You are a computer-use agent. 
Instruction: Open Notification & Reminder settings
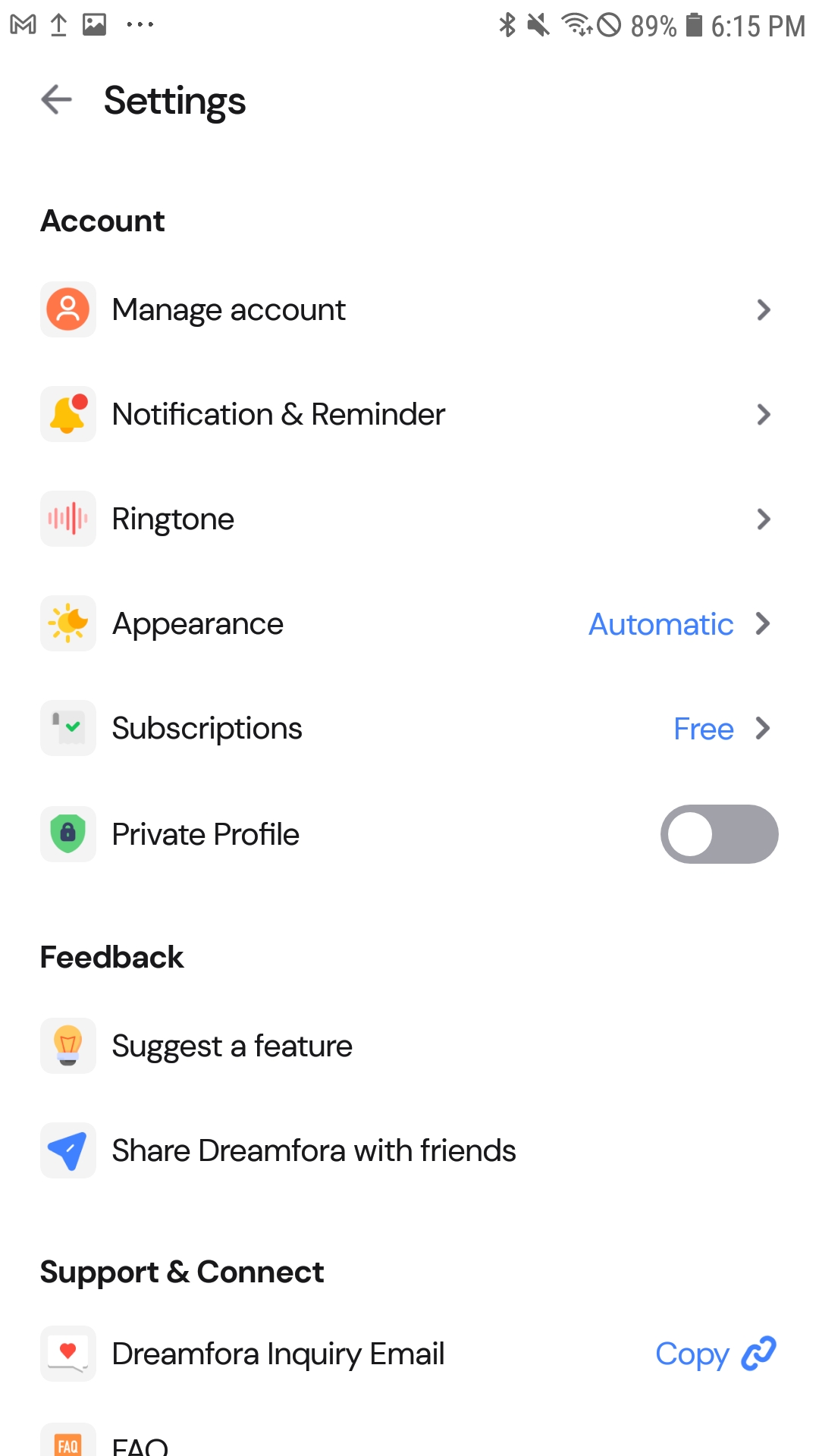409,414
